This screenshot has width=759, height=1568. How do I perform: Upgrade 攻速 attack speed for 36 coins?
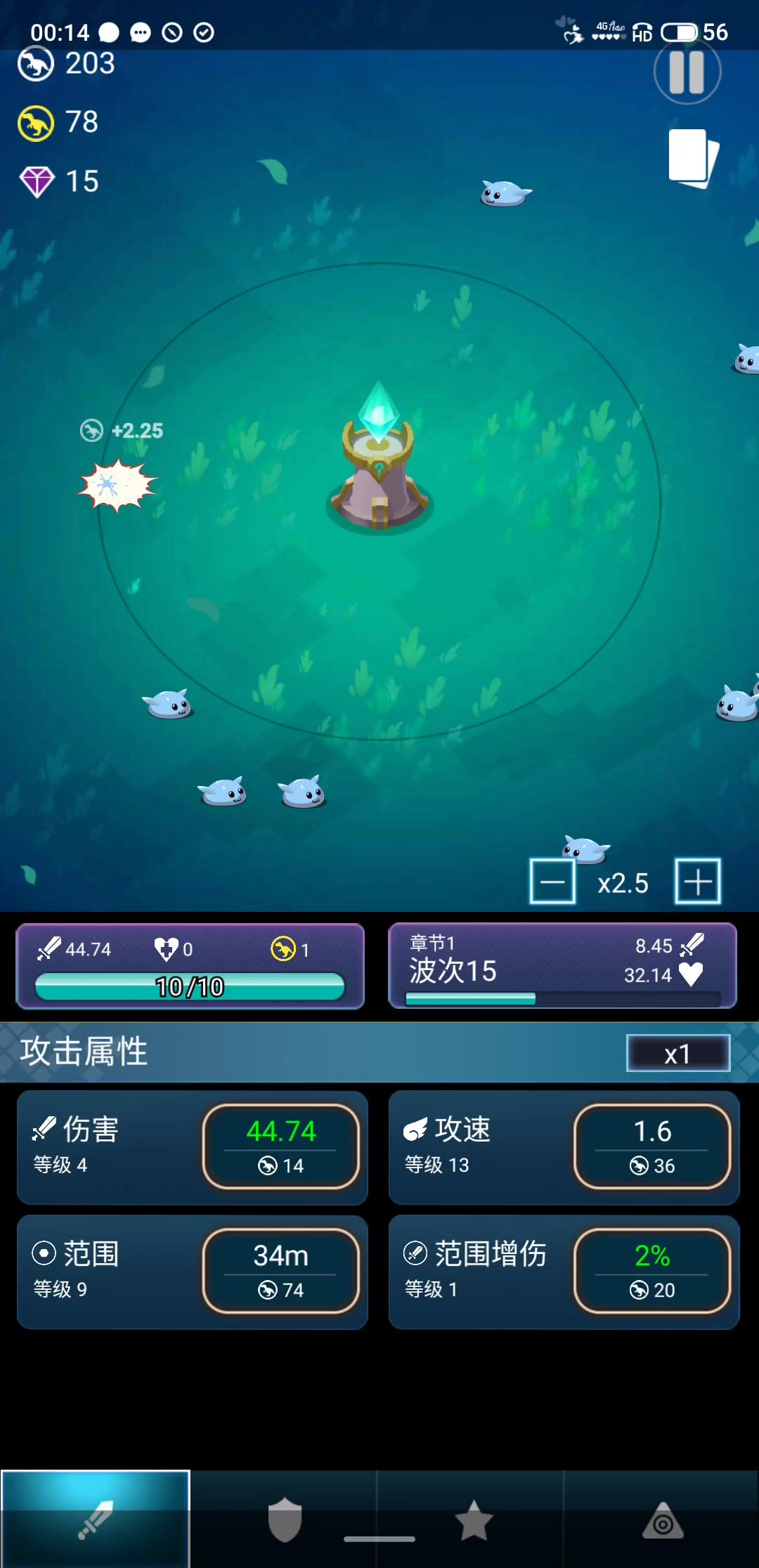(651, 1146)
